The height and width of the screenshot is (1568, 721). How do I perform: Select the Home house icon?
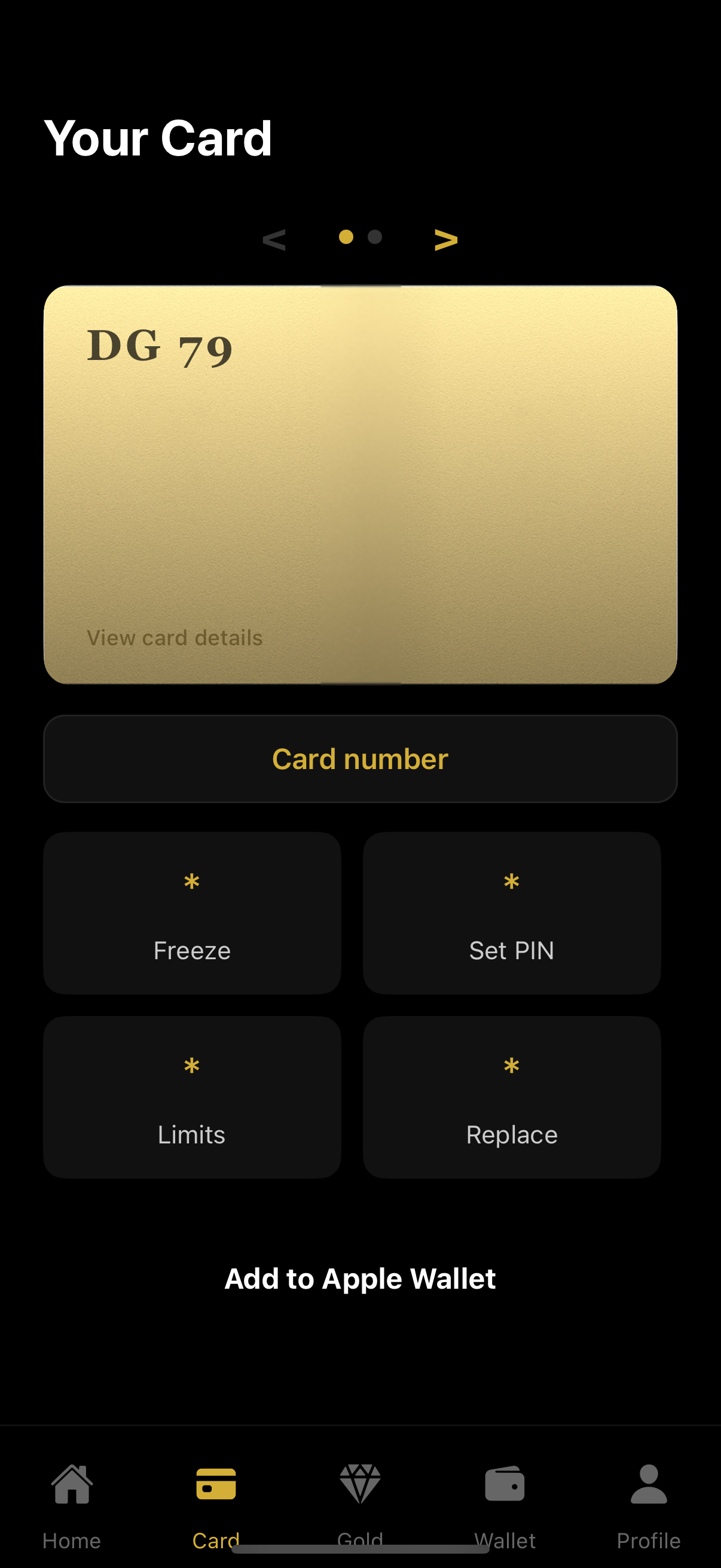point(71,1483)
